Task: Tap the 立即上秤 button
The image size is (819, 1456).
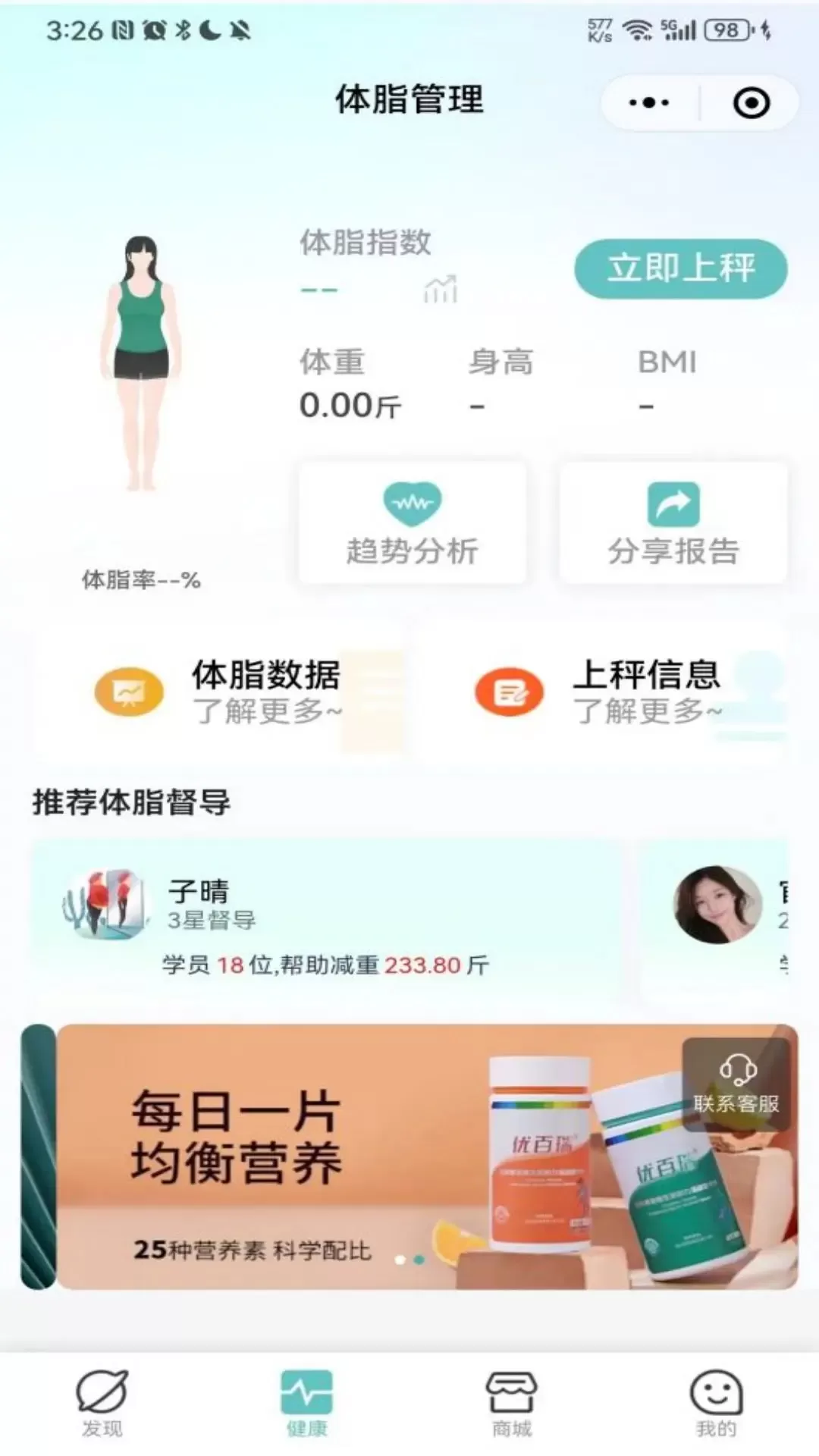Action: coord(680,269)
